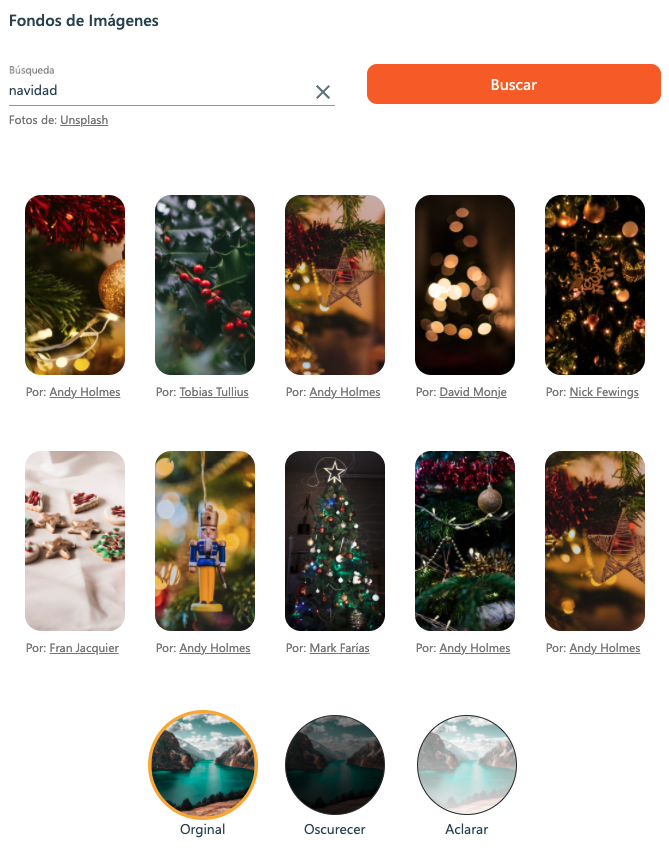View David Monje's profile link

[473, 392]
